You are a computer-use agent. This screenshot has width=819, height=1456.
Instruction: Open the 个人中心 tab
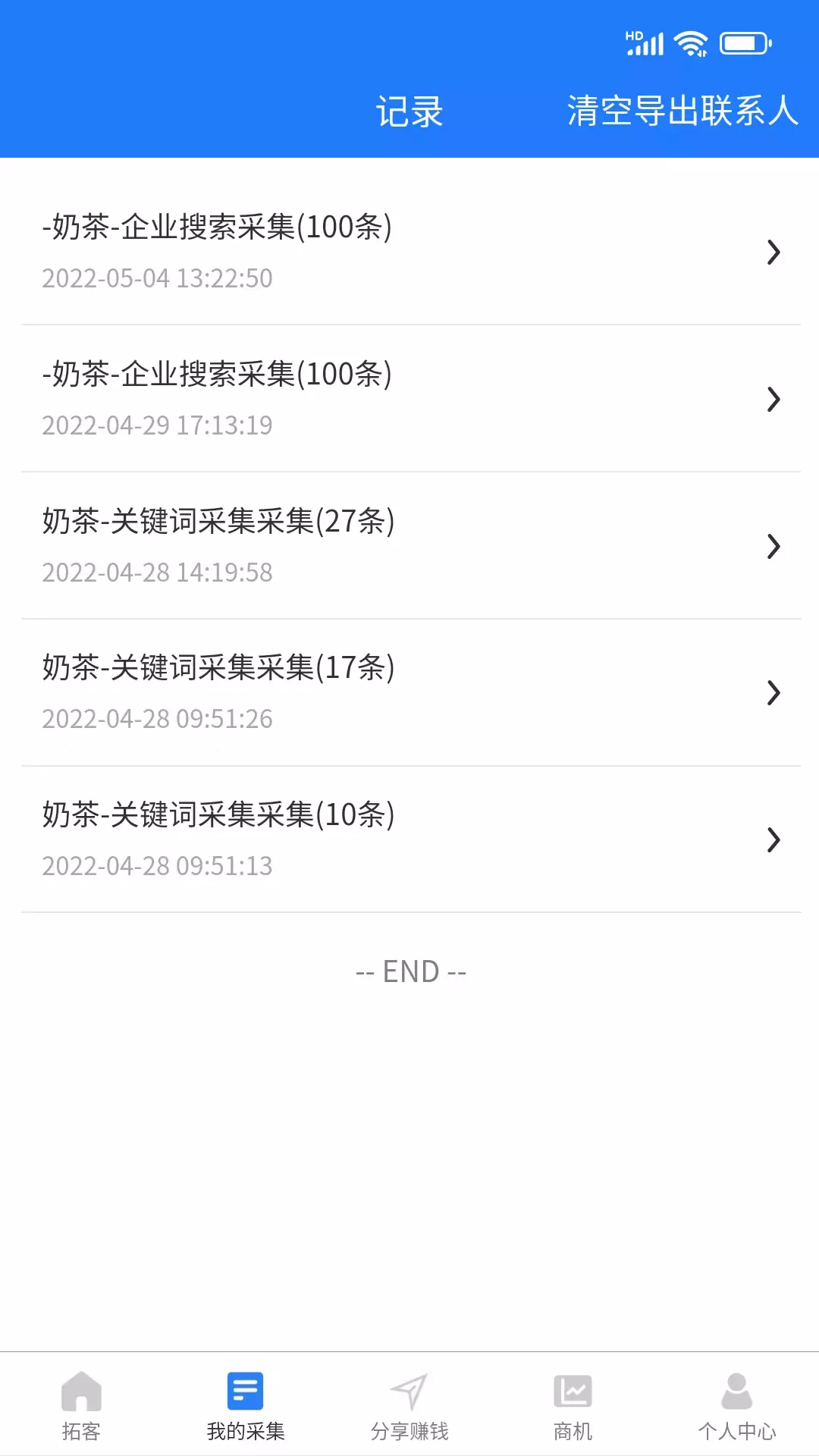736,1406
